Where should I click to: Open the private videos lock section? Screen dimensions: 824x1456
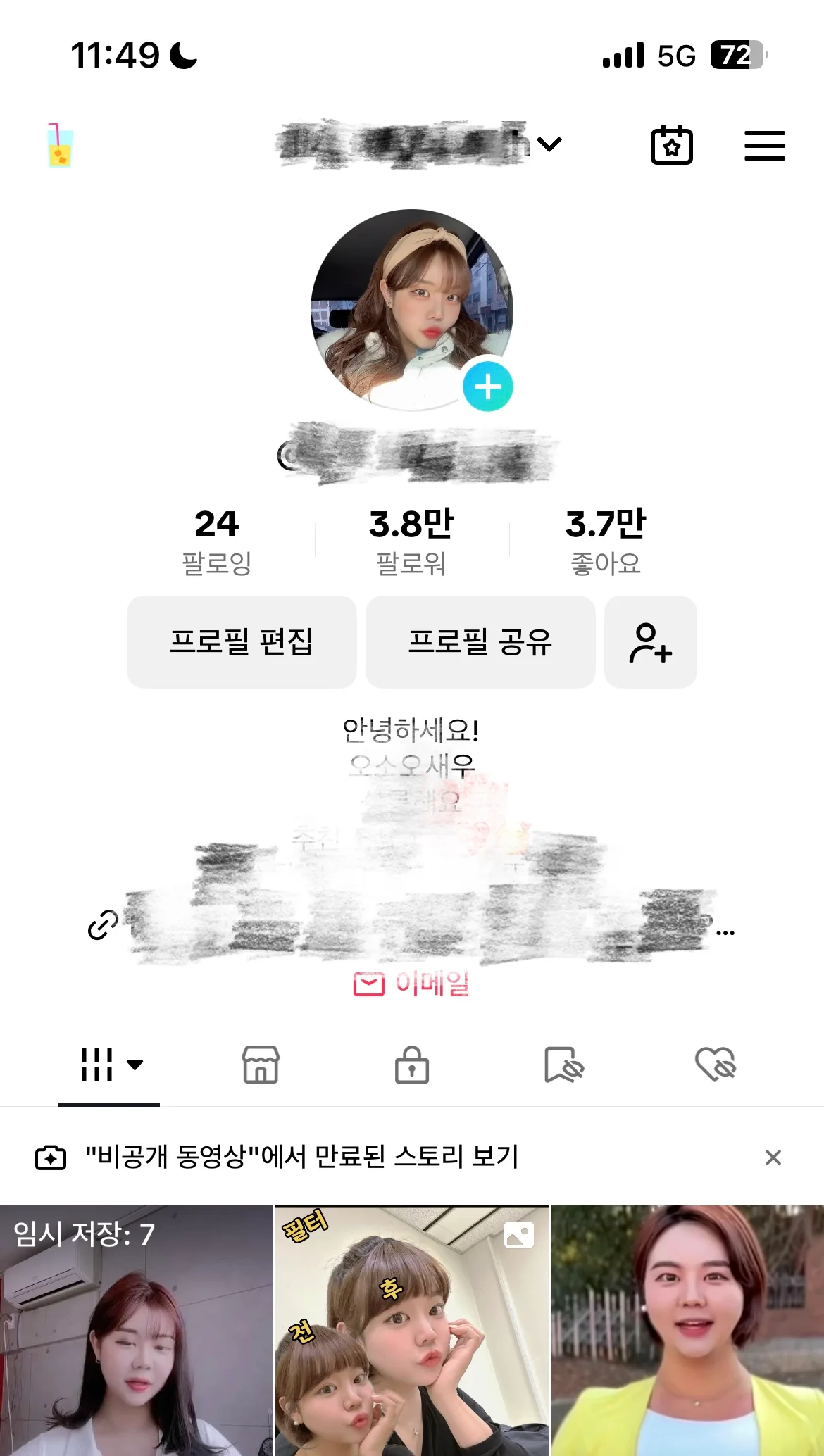(x=412, y=1066)
